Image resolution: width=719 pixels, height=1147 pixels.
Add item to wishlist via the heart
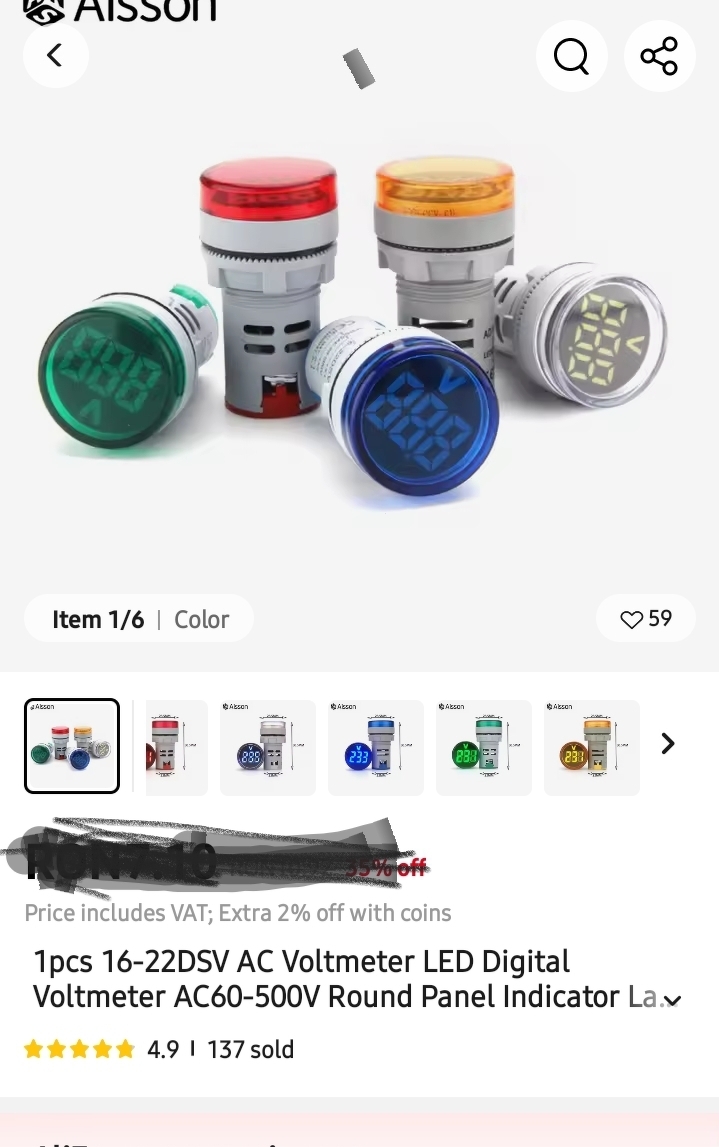tap(646, 619)
